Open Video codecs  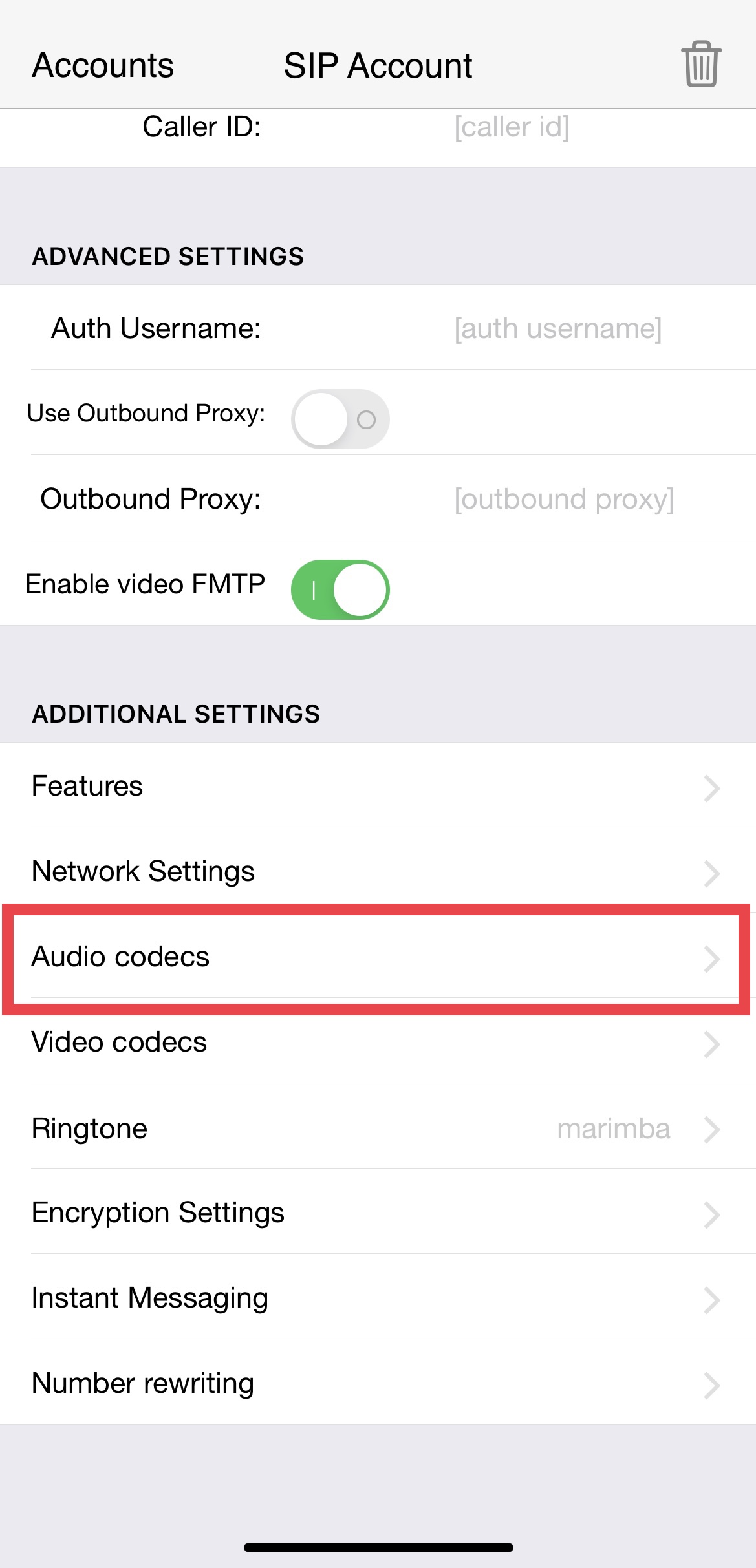point(378,1042)
